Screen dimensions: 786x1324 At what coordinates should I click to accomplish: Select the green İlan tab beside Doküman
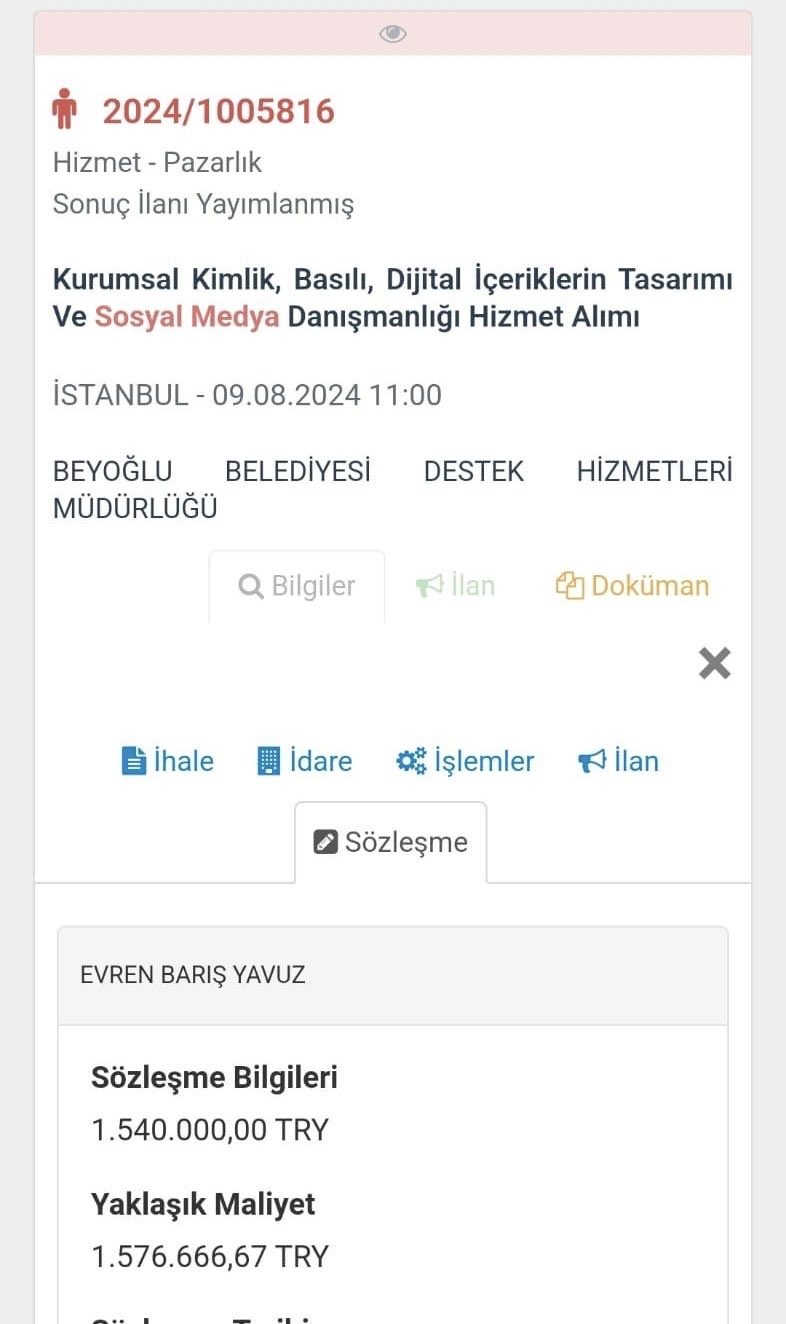point(456,586)
